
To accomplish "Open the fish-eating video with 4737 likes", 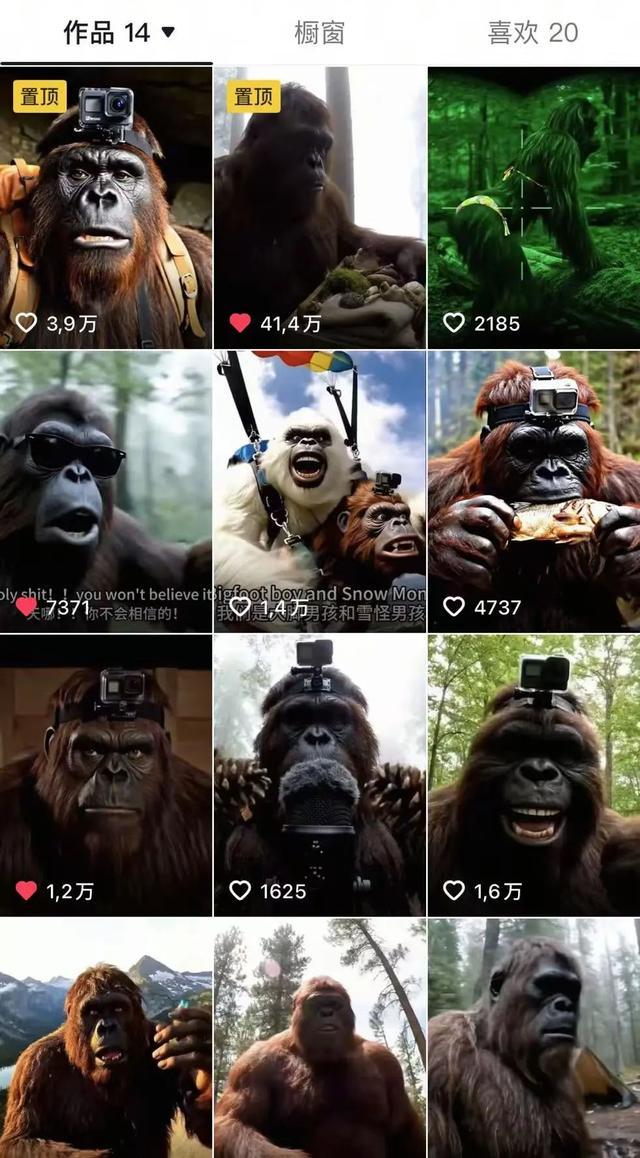I will pos(534,490).
